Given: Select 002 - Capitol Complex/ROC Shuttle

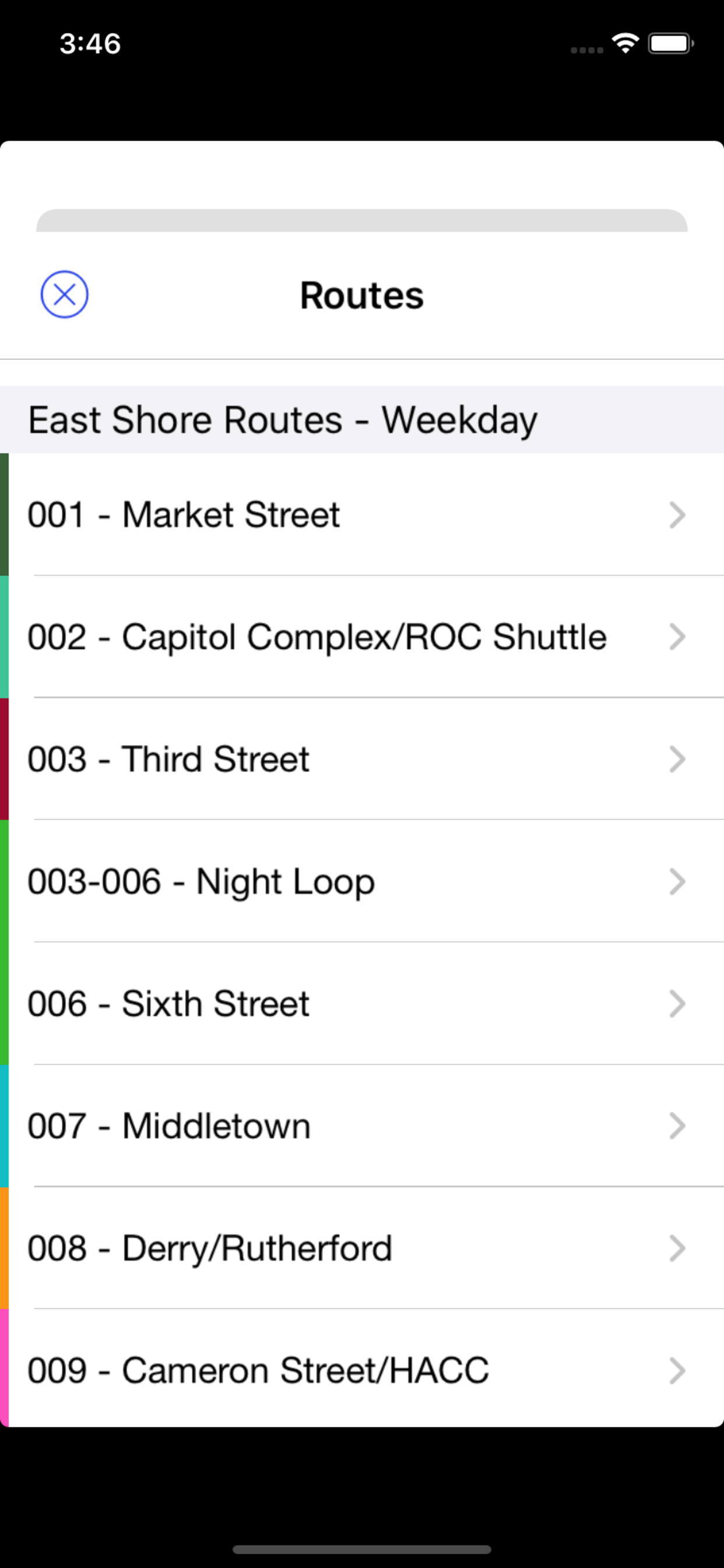Looking at the screenshot, I should point(362,636).
